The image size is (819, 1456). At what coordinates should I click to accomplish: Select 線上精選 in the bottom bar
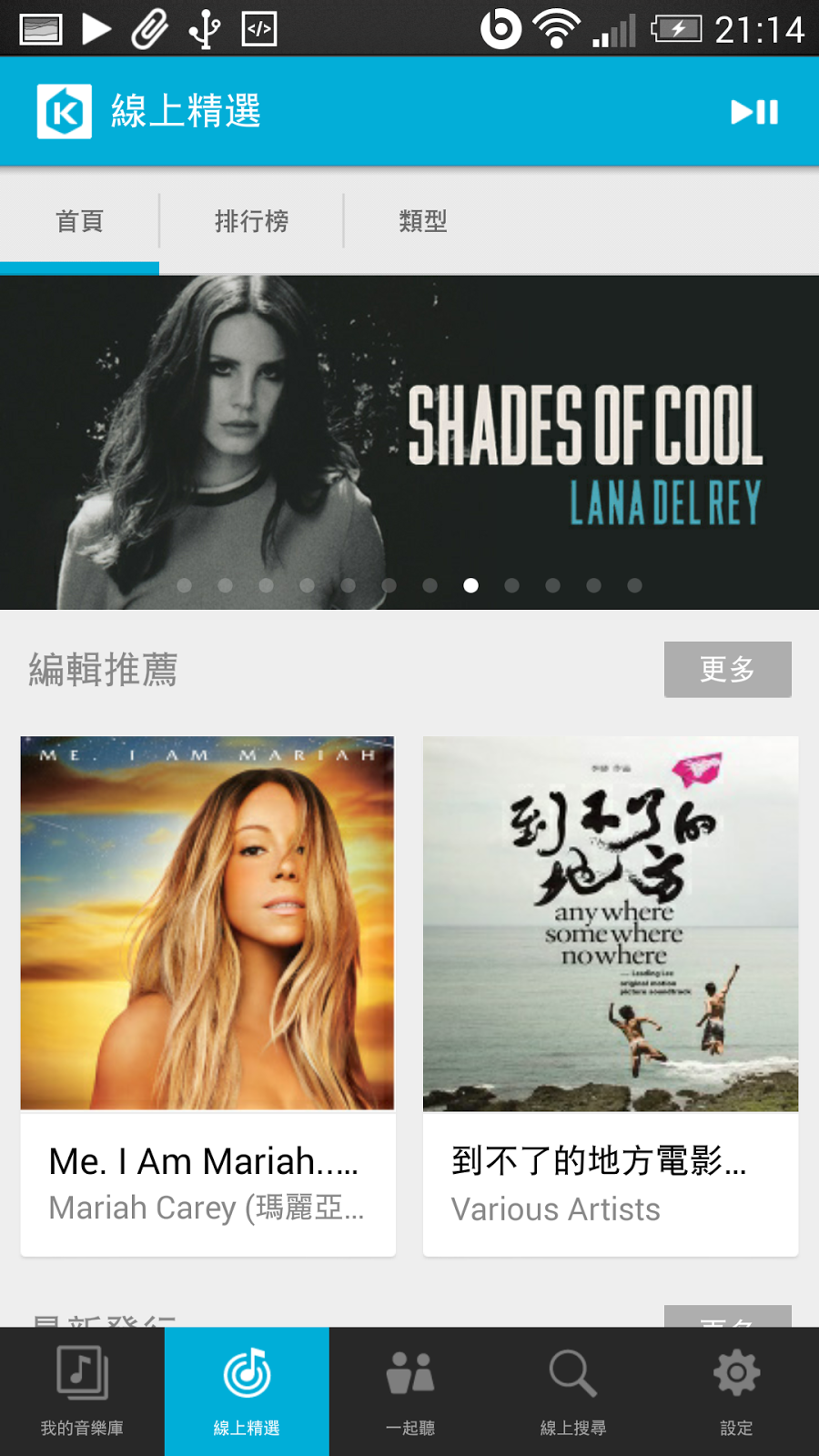coord(247,1391)
